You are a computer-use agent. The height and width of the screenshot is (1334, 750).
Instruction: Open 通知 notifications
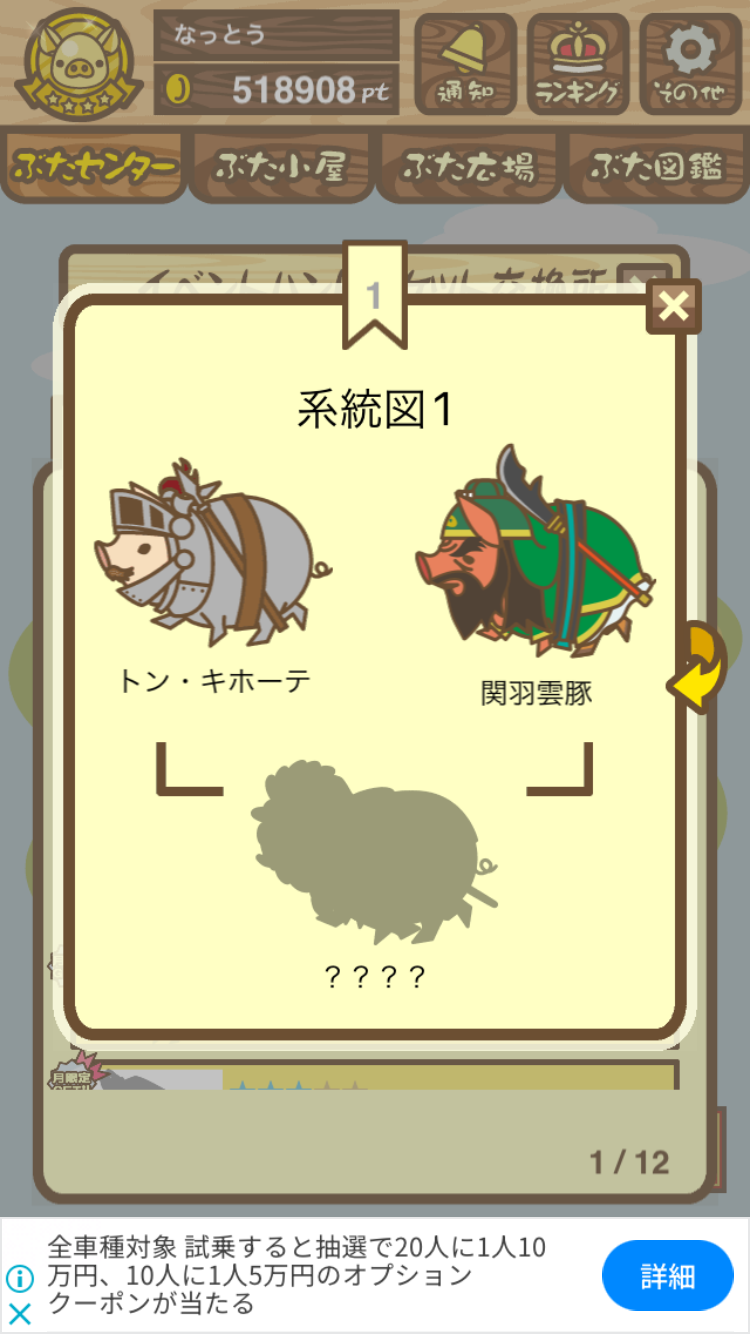coord(465,63)
